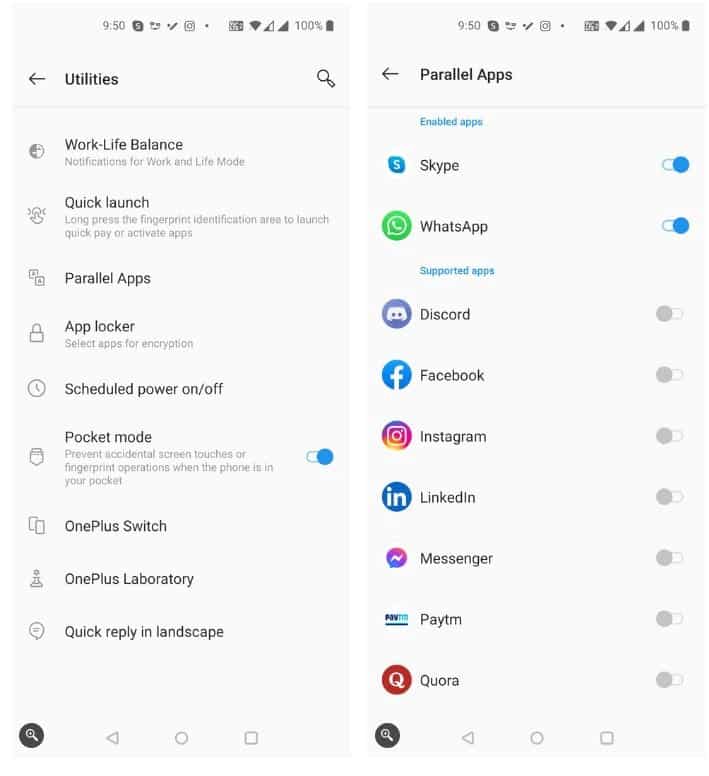
Task: Open Quick reply in landscape
Action: [182, 631]
